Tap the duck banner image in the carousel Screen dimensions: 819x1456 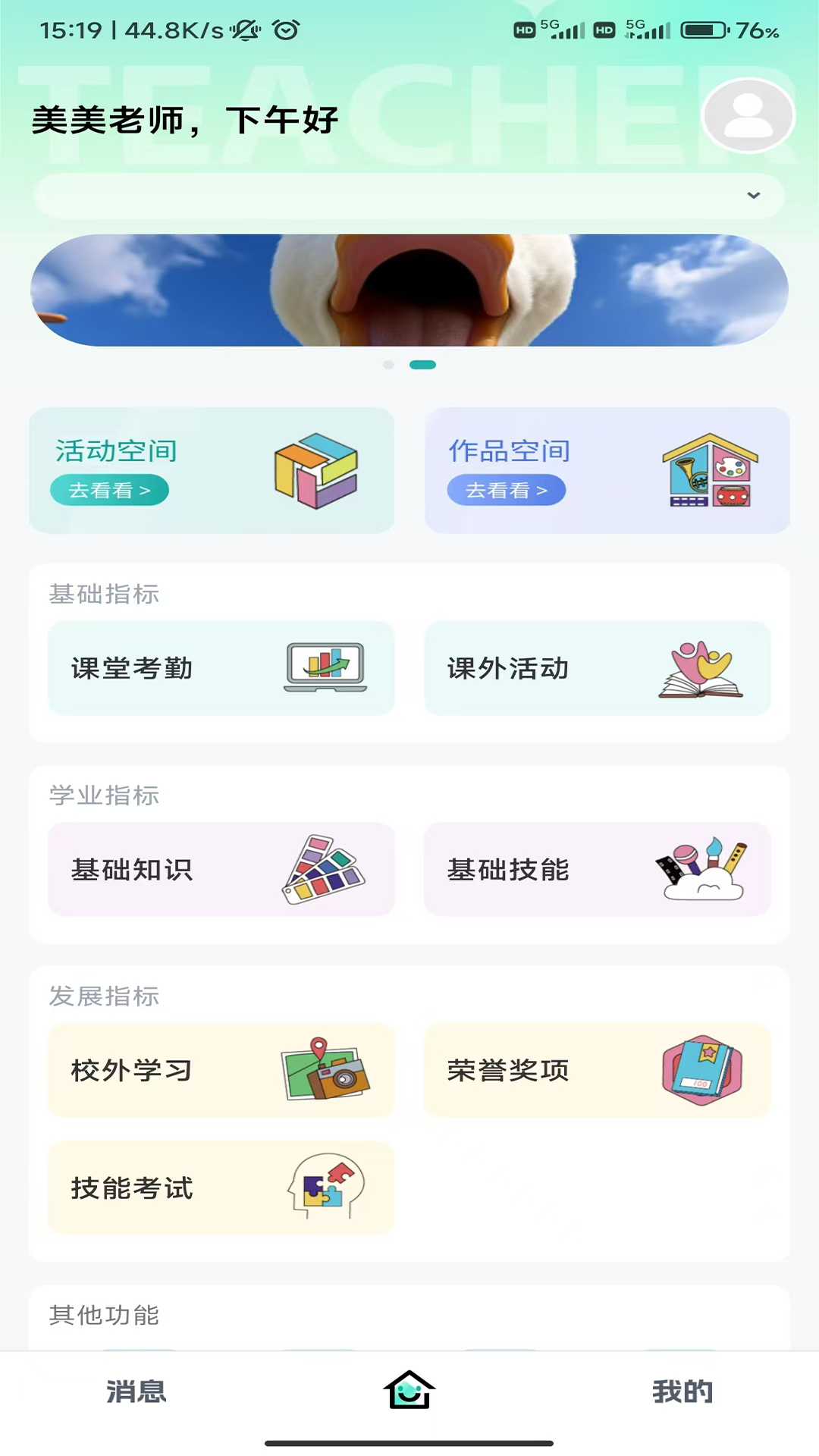[409, 289]
